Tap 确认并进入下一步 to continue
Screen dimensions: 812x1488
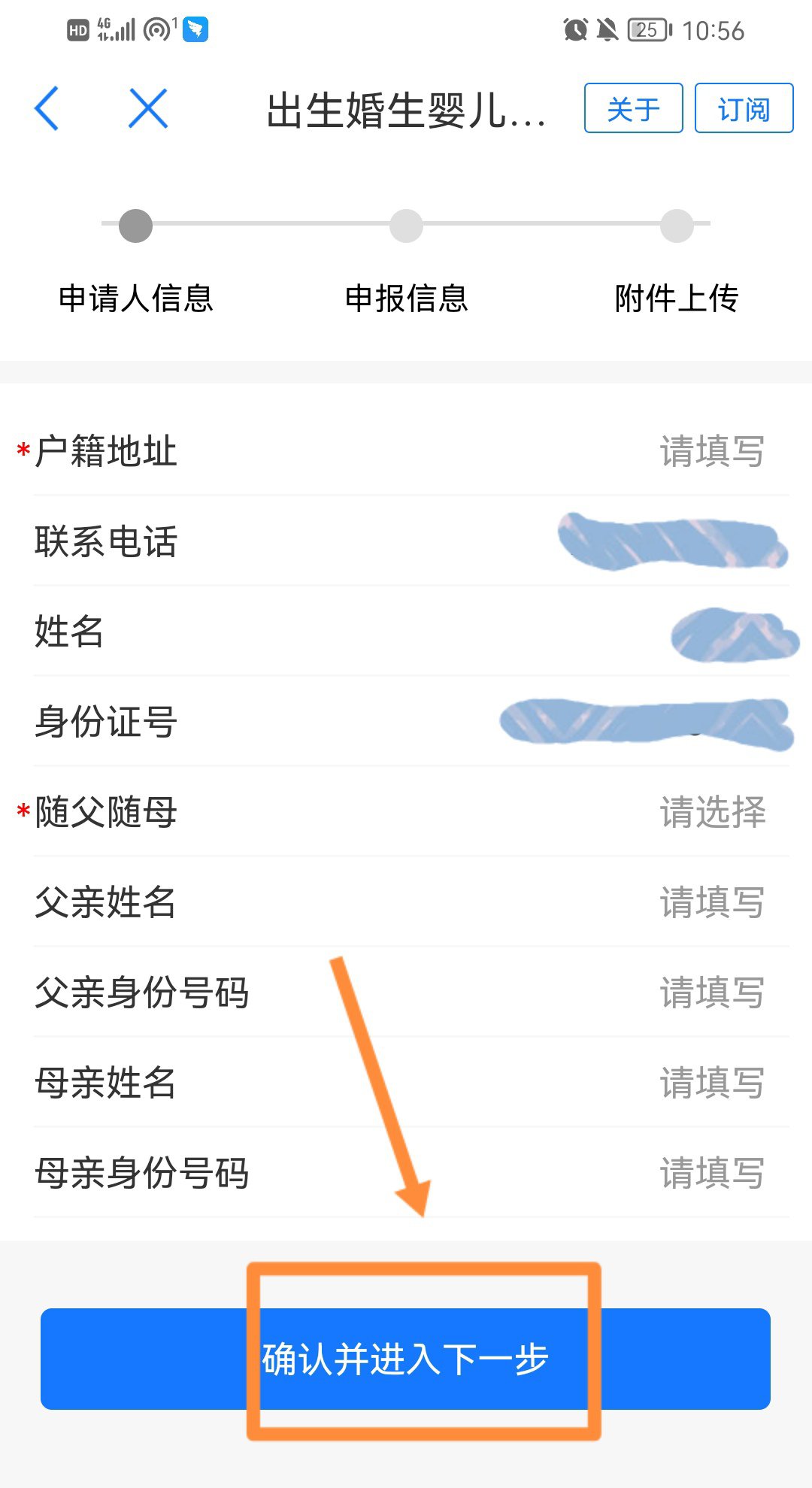pos(405,1359)
